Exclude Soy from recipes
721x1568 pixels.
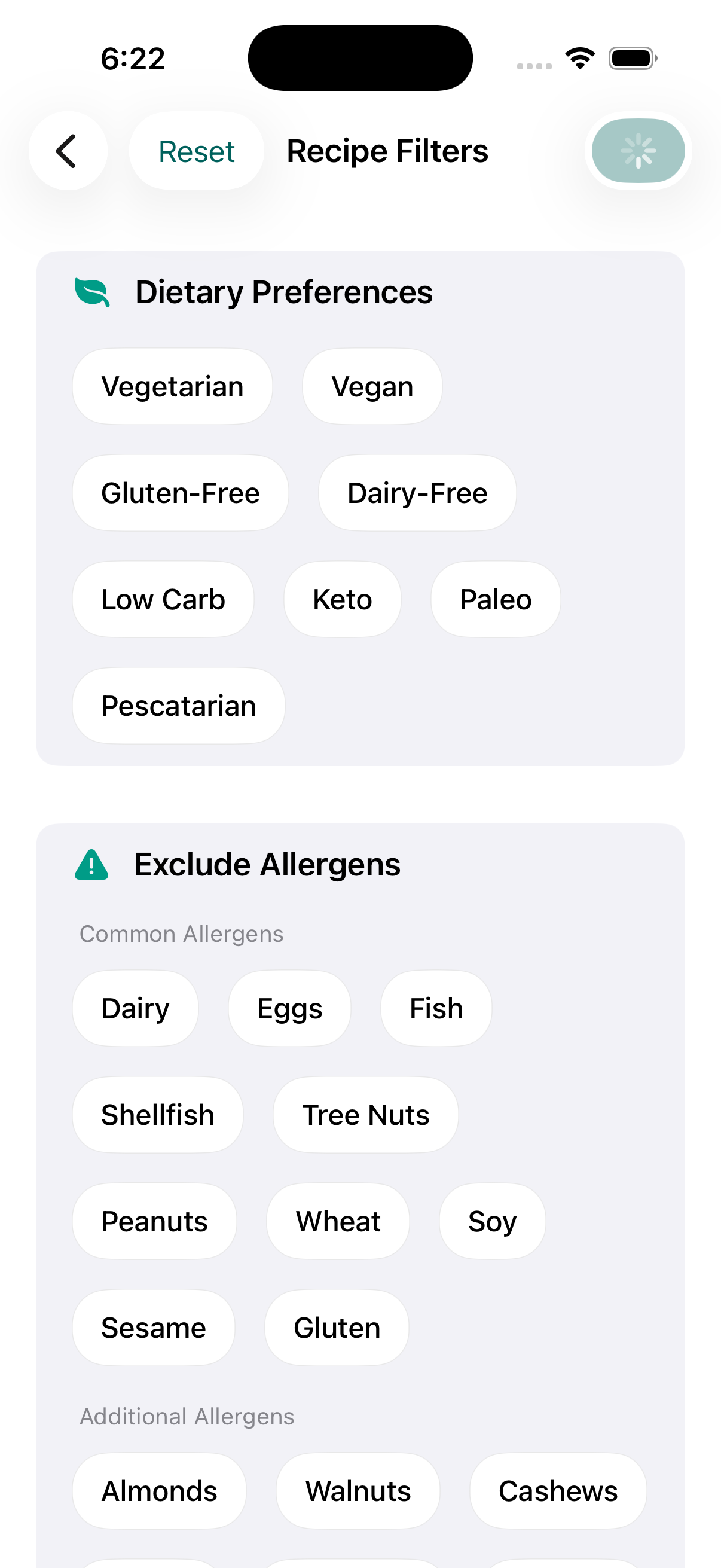[491, 1222]
